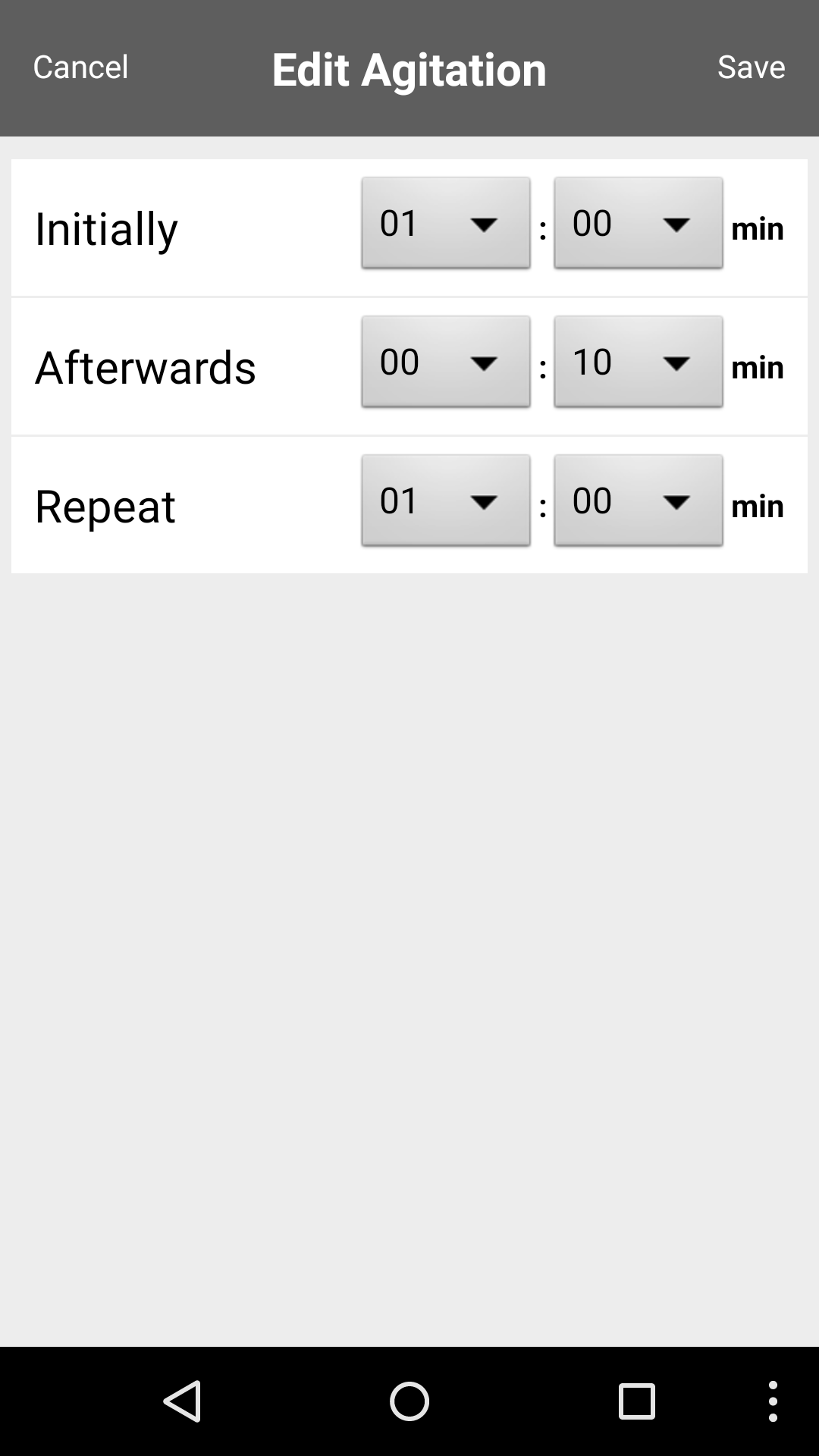Tap the Repeat row label
The image size is (819, 1456).
(x=105, y=505)
